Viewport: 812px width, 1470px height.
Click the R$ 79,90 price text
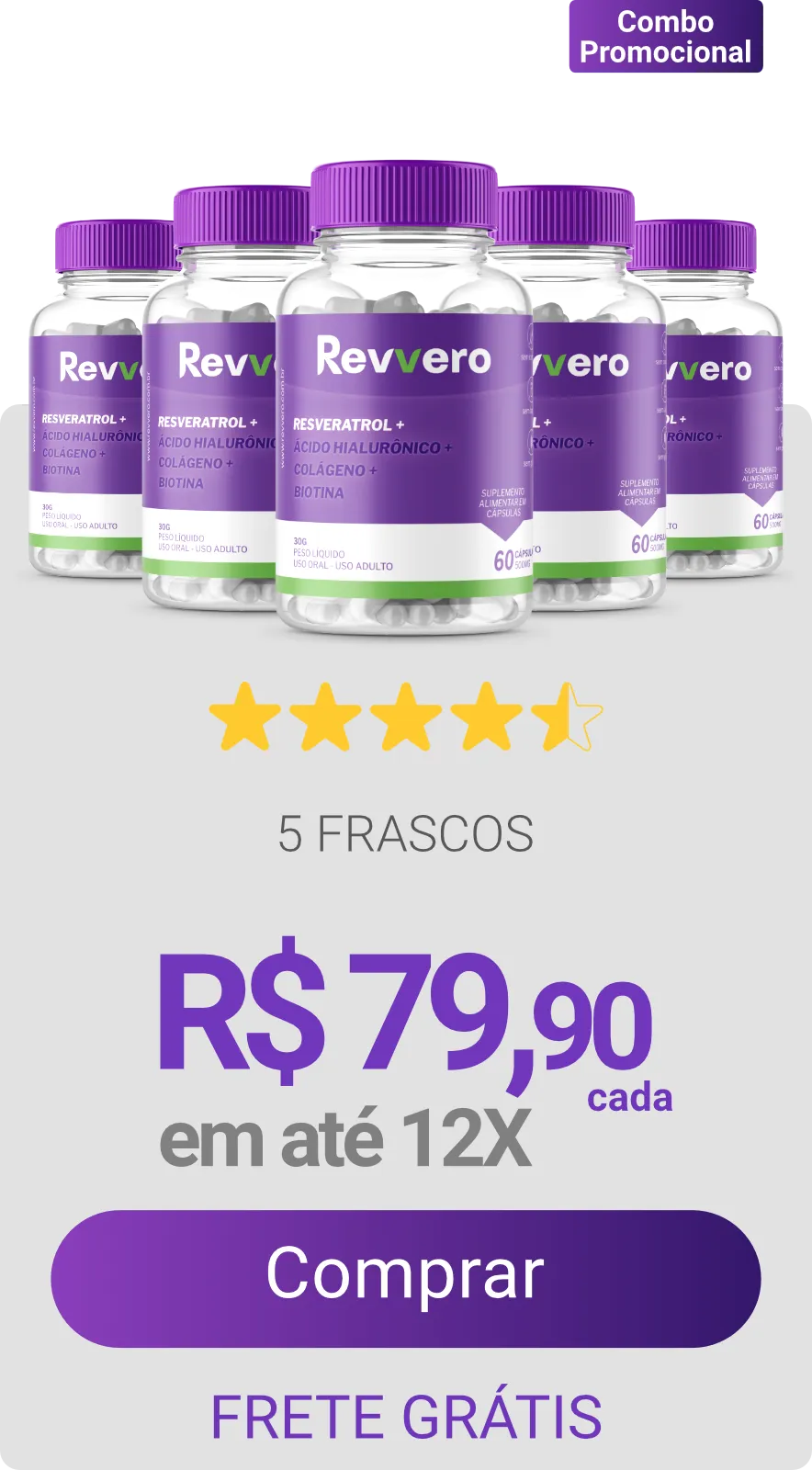[x=400, y=1015]
